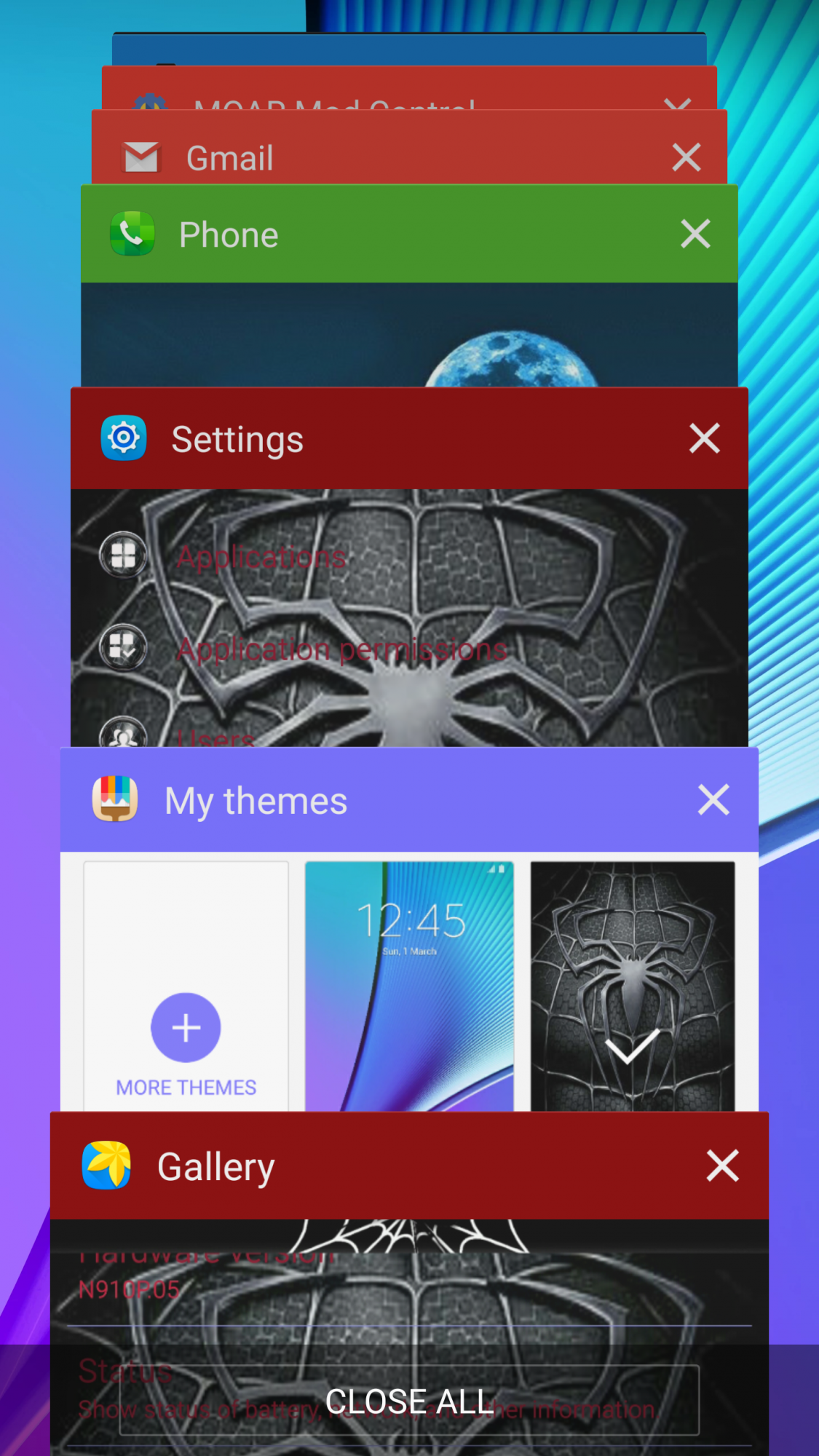Open the Gallery app card
Viewport: 819px width, 1456px height.
[x=408, y=1238]
